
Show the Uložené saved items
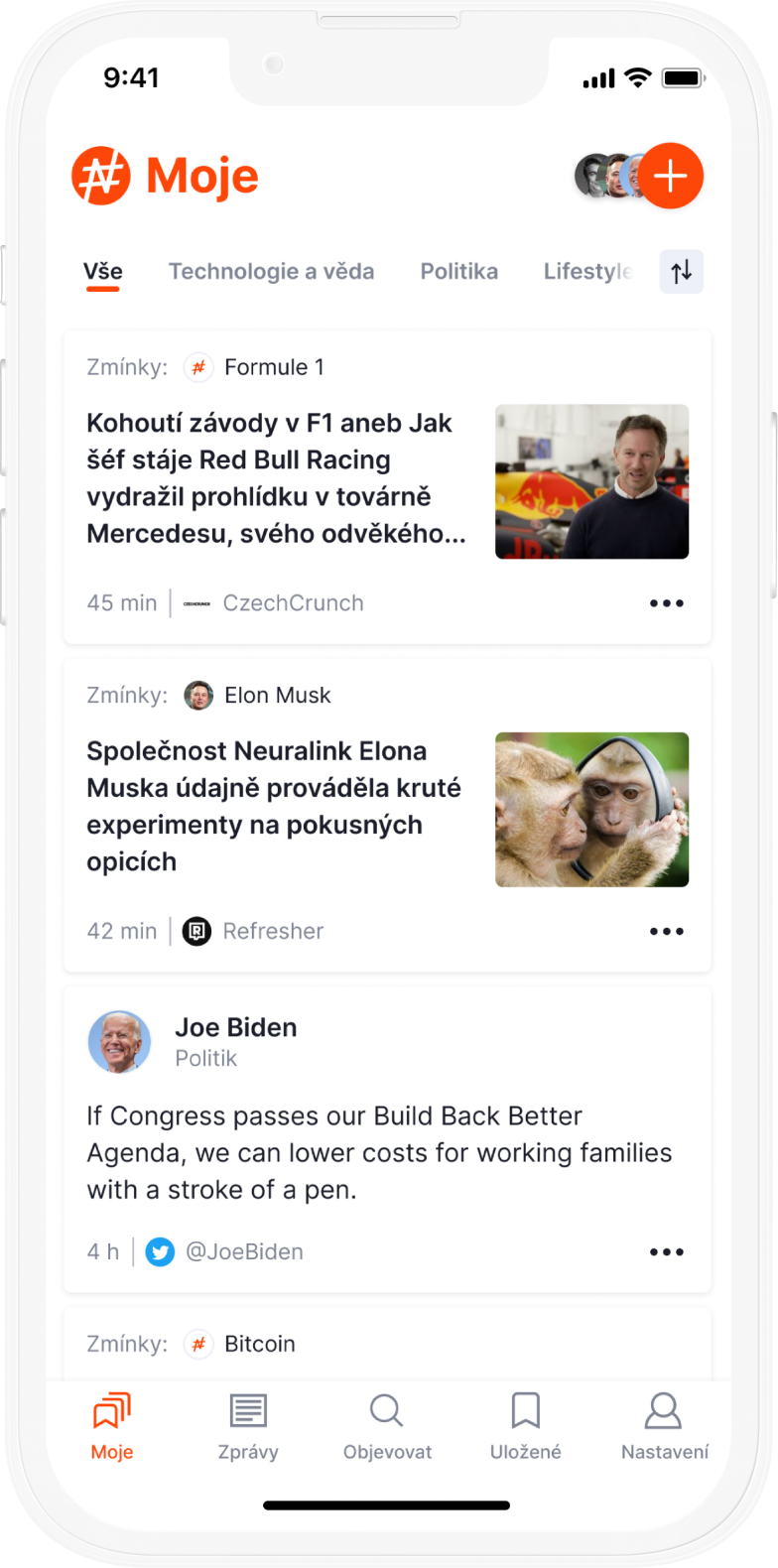tap(525, 1425)
